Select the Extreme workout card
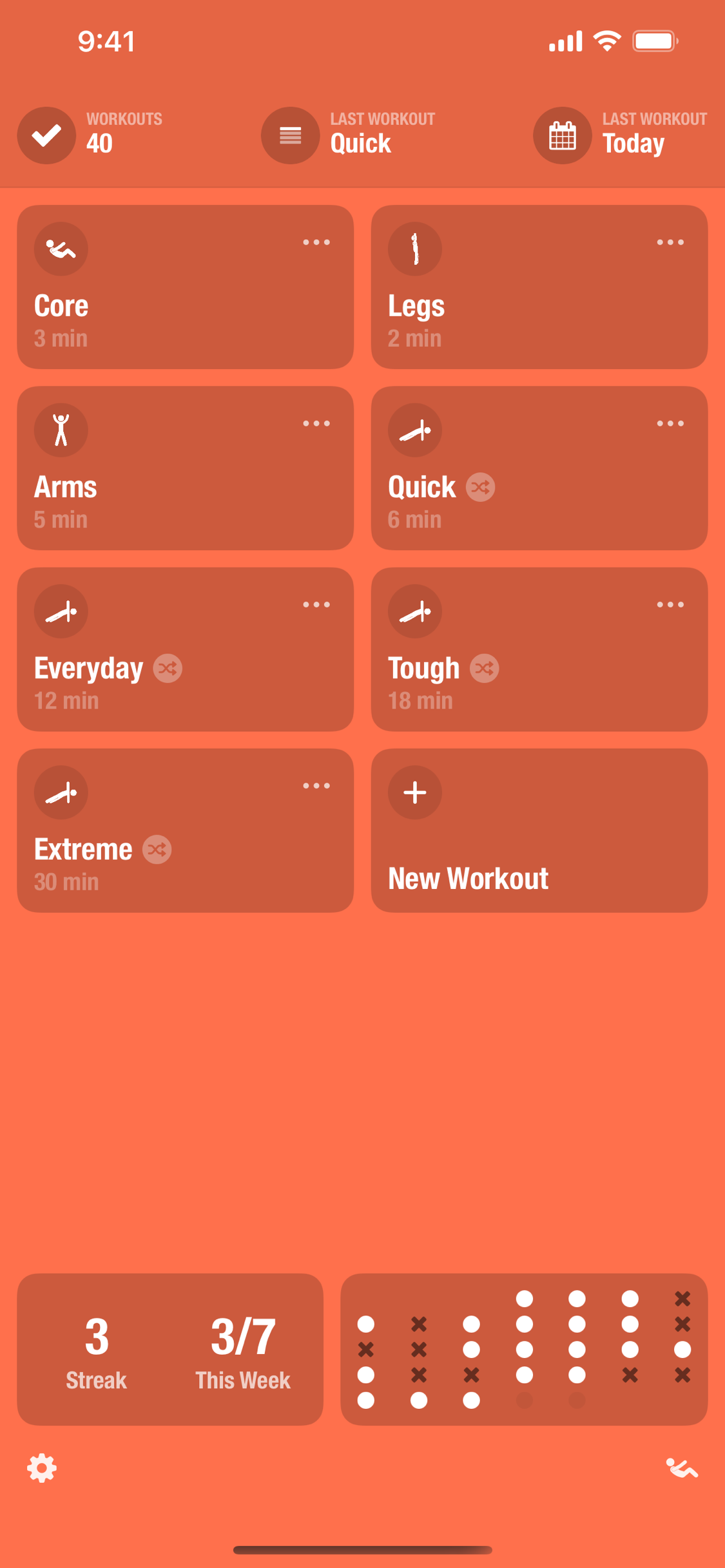 [x=185, y=830]
